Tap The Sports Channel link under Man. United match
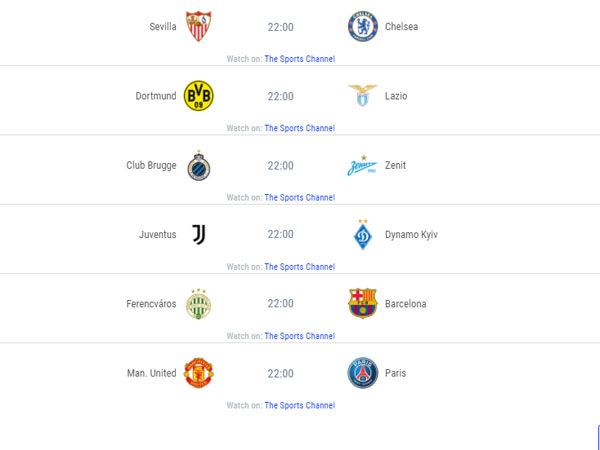Image resolution: width=600 pixels, height=450 pixels. (x=299, y=405)
